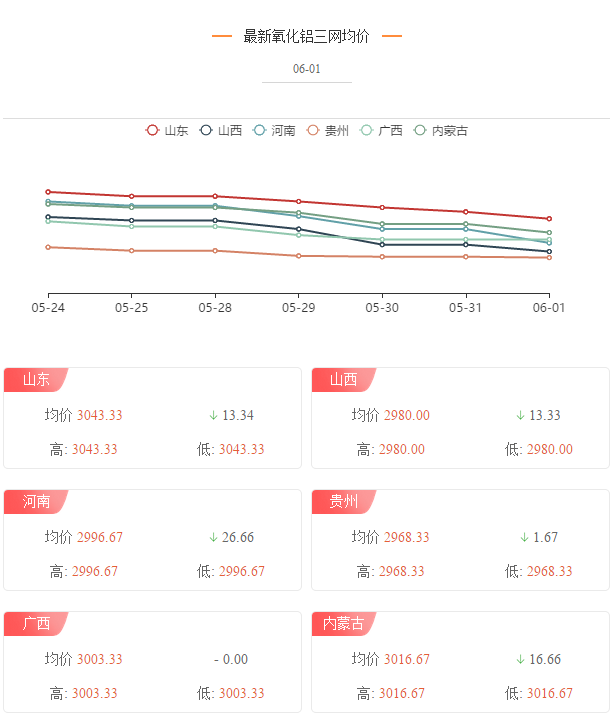Toggle the 山东 series in chart legend
This screenshot has height=727, width=616.
[x=167, y=131]
